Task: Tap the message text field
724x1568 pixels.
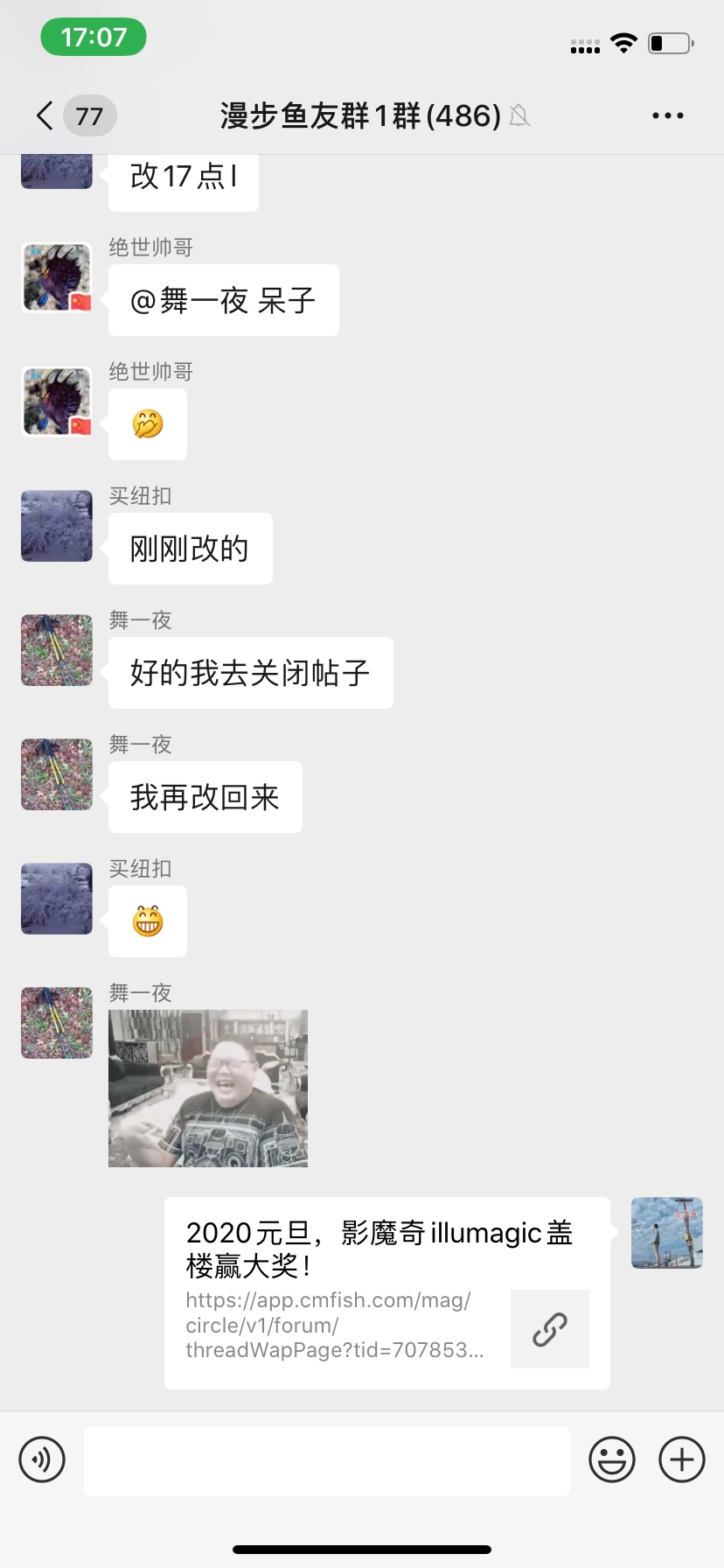Action: click(x=327, y=1459)
